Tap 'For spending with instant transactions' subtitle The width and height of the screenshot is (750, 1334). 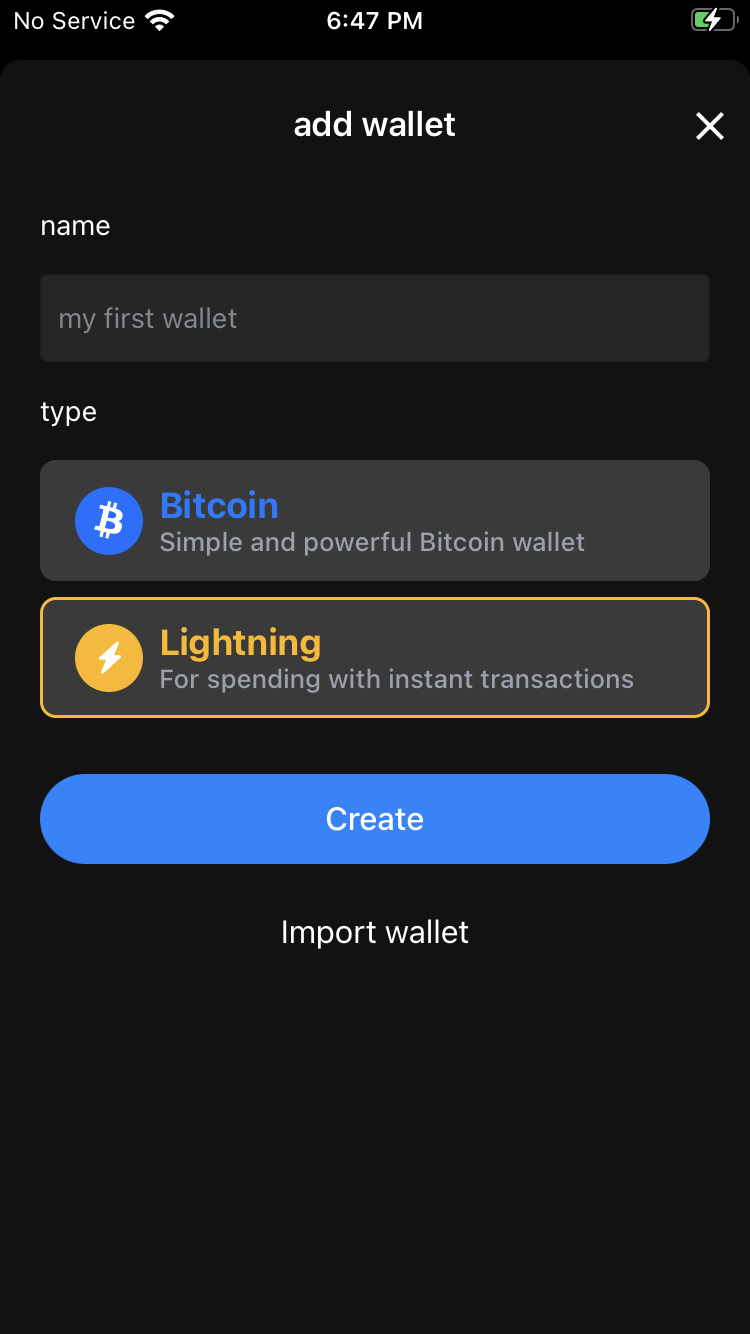[x=396, y=679]
